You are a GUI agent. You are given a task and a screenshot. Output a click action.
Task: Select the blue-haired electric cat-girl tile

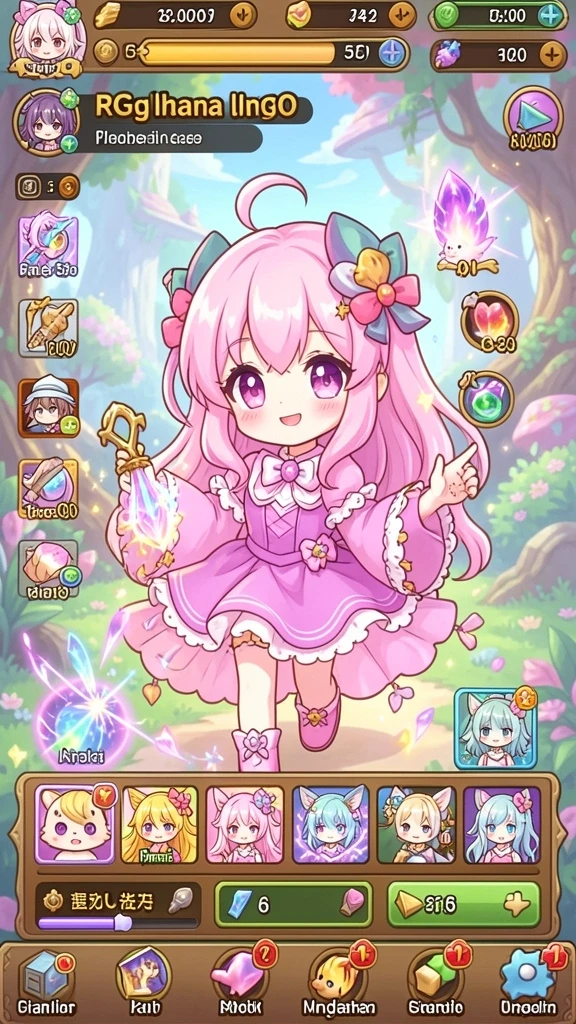click(x=330, y=825)
